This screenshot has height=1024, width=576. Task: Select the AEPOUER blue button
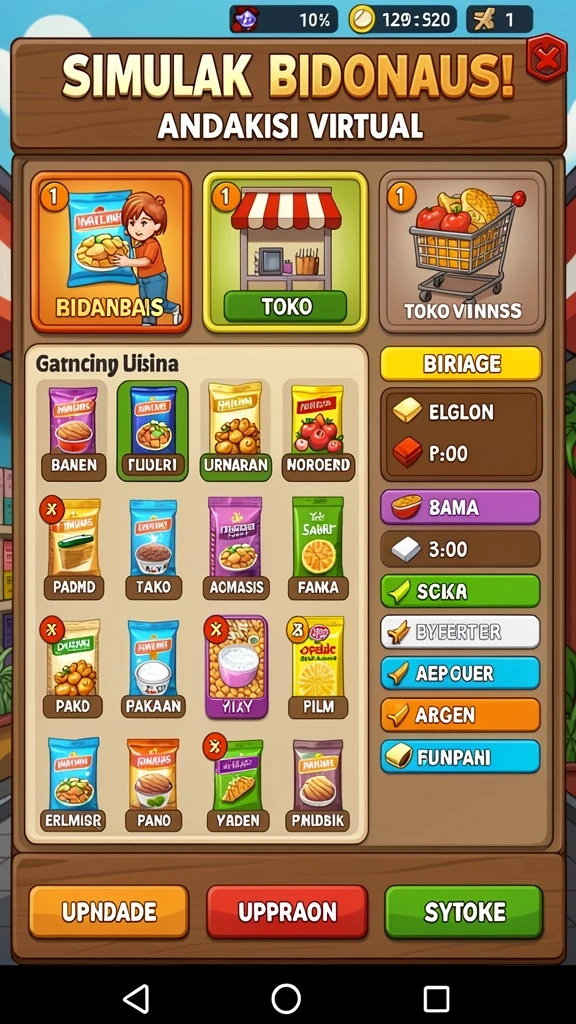pyautogui.click(x=460, y=673)
